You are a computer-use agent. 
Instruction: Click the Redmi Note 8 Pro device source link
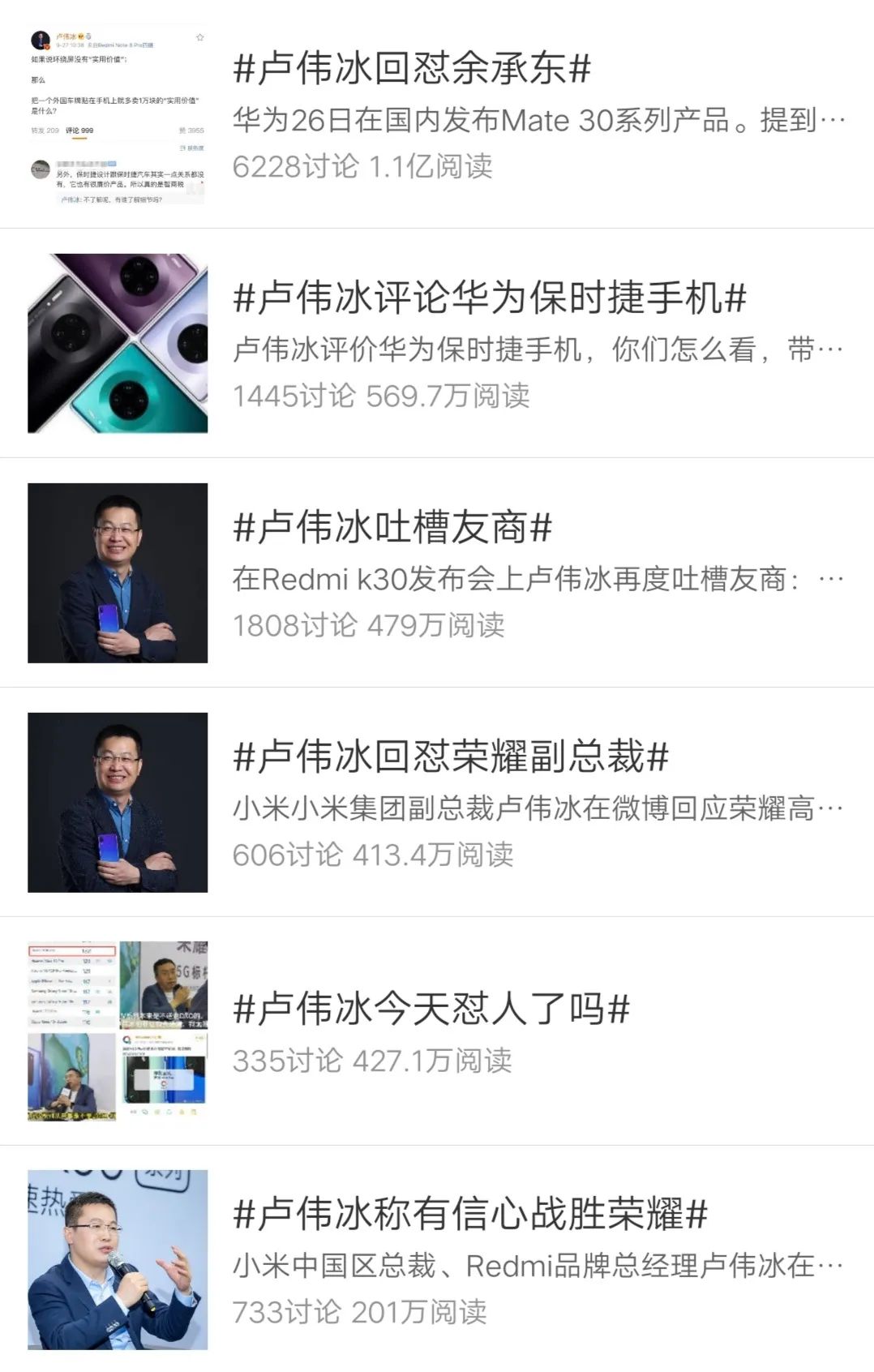click(122, 45)
